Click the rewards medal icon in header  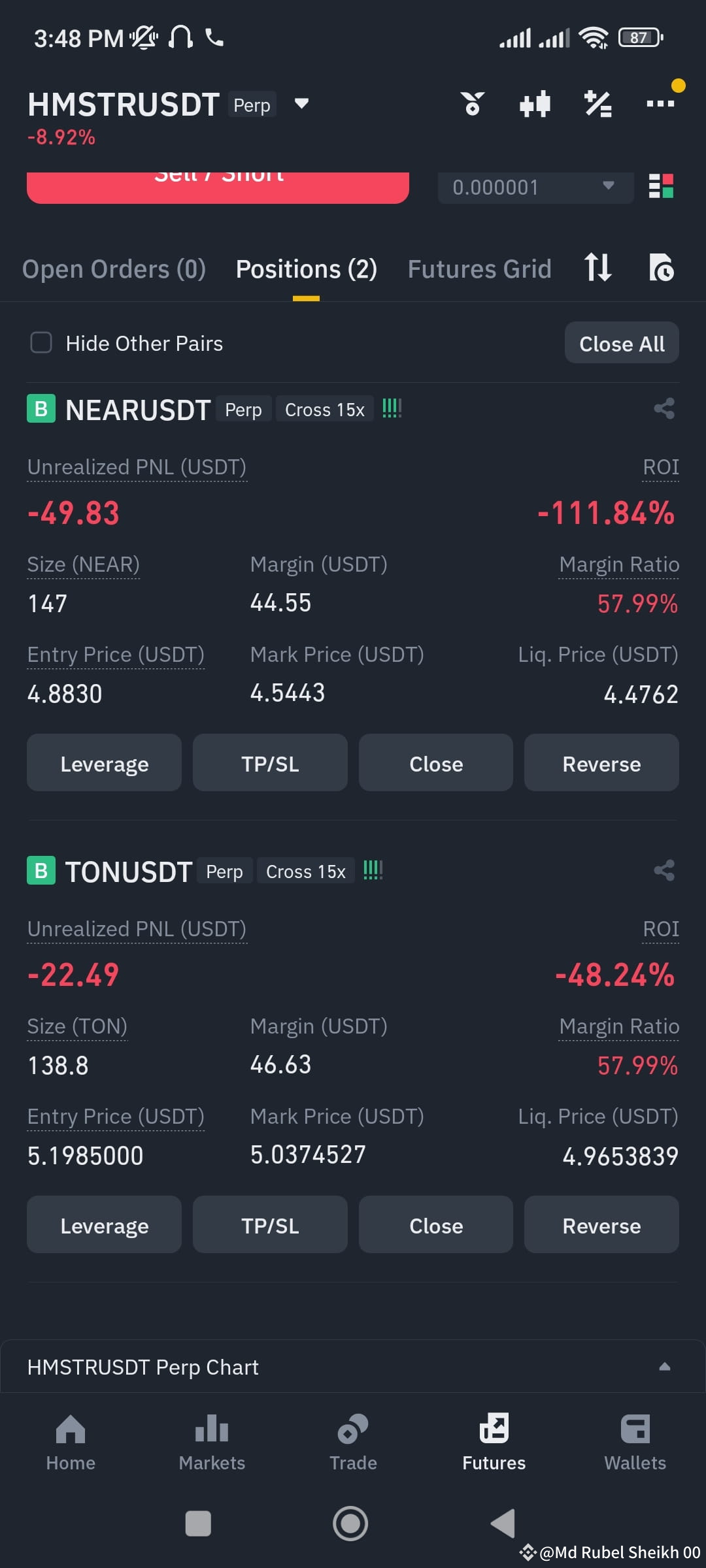click(473, 103)
